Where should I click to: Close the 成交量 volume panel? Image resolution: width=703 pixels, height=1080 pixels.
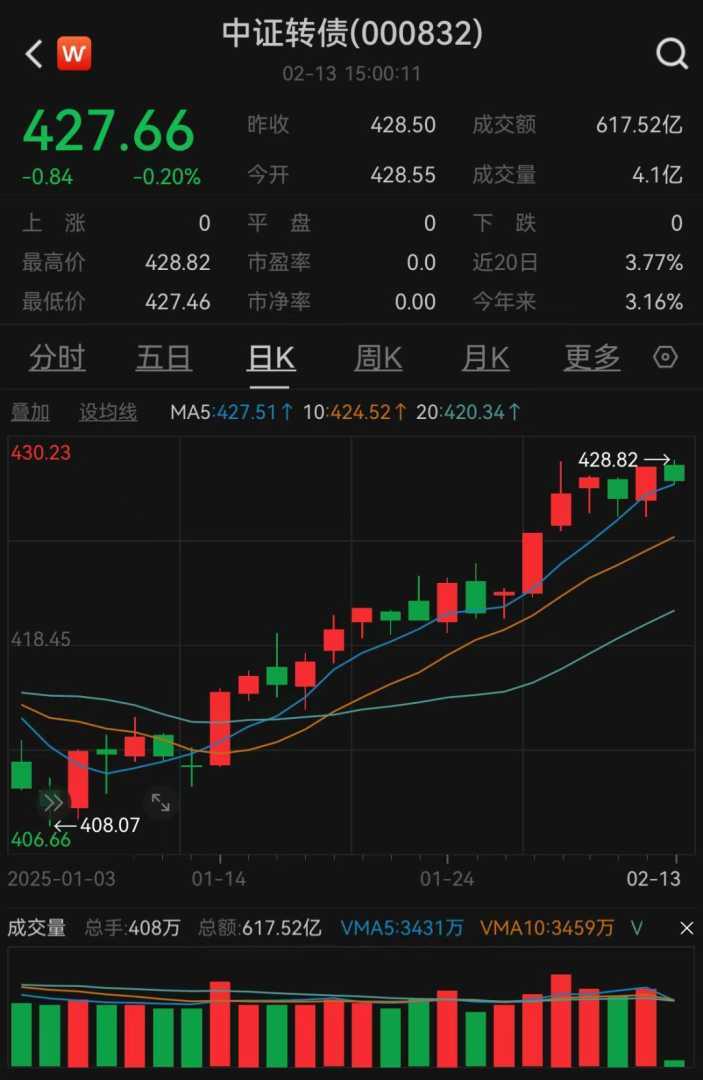pos(686,928)
